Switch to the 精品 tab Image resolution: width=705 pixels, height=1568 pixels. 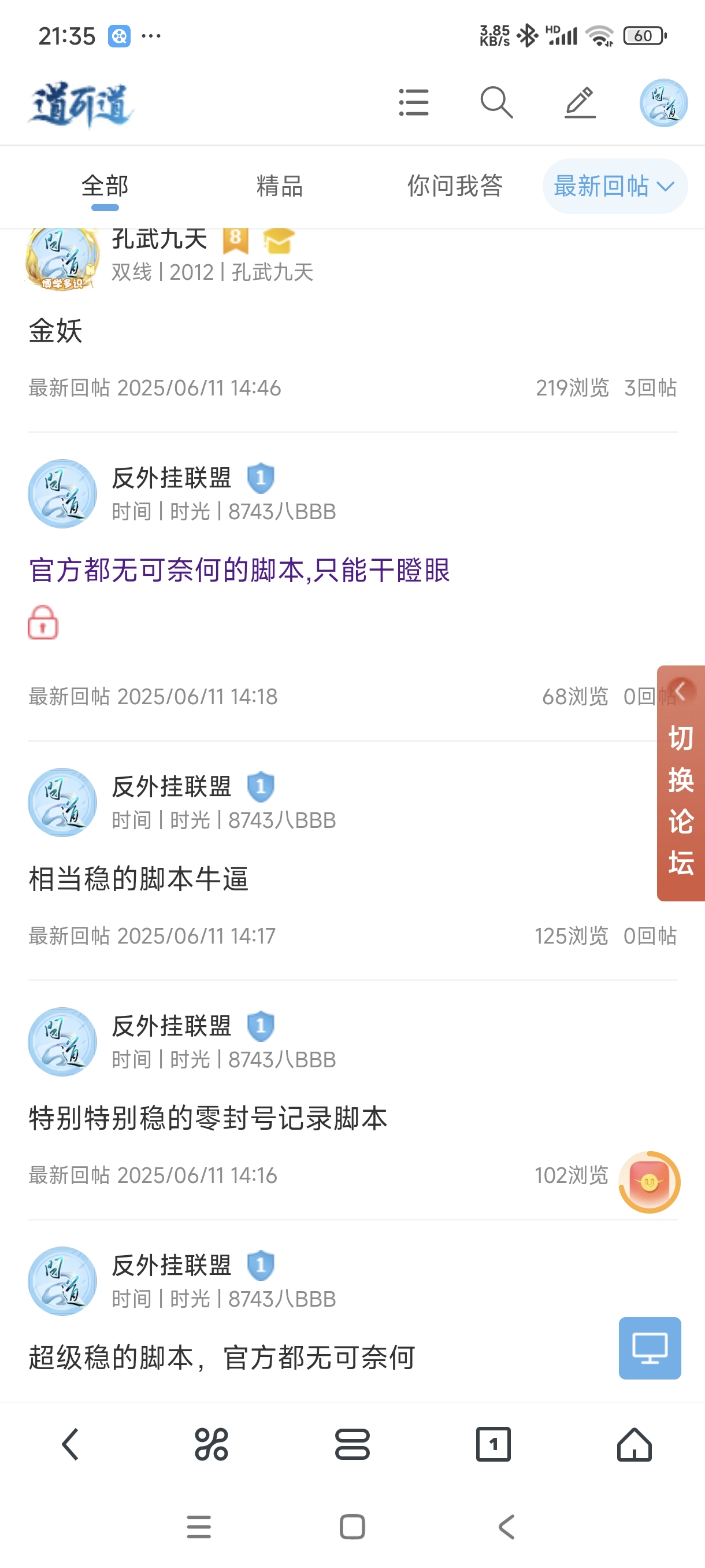point(279,186)
